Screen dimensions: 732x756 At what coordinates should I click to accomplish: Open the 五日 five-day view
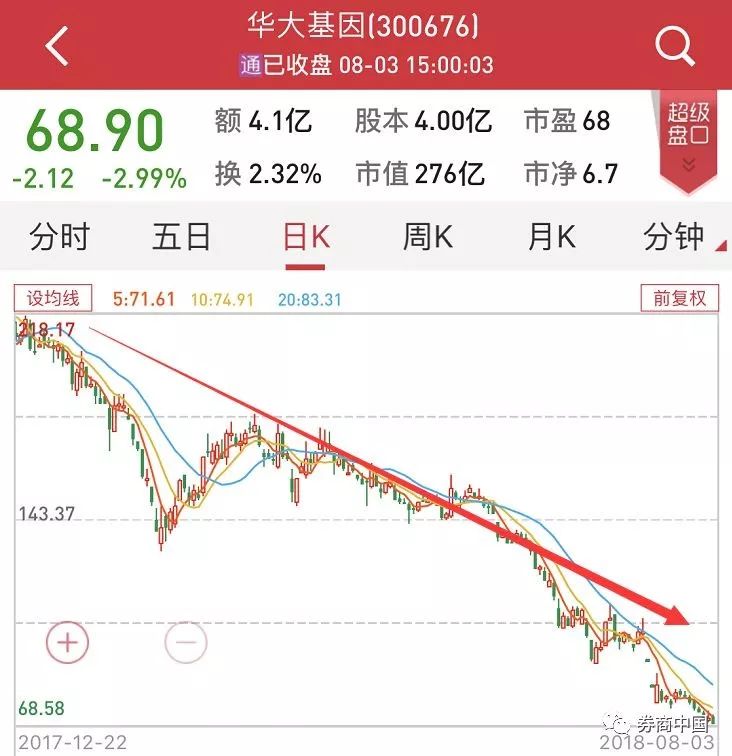pyautogui.click(x=180, y=236)
